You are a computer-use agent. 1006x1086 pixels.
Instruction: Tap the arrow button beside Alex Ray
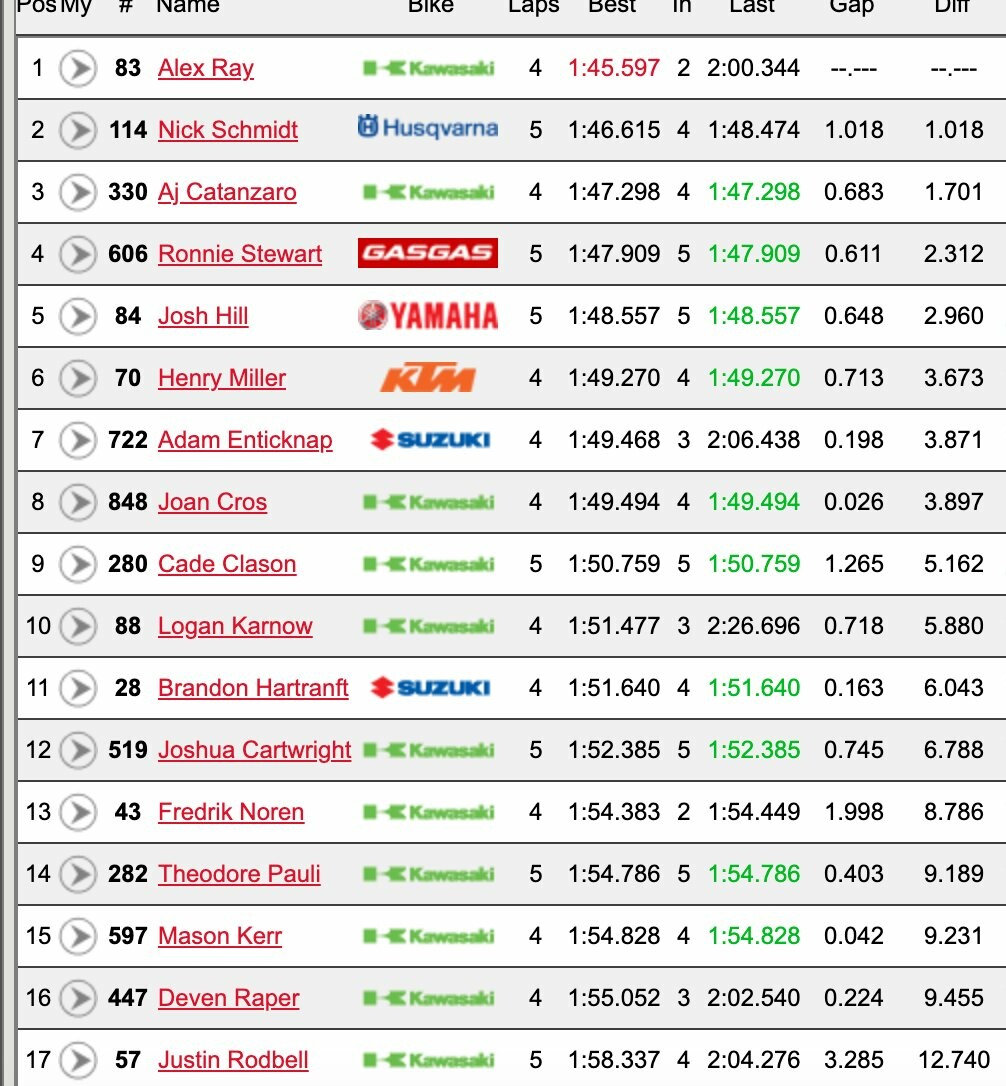tap(77, 68)
